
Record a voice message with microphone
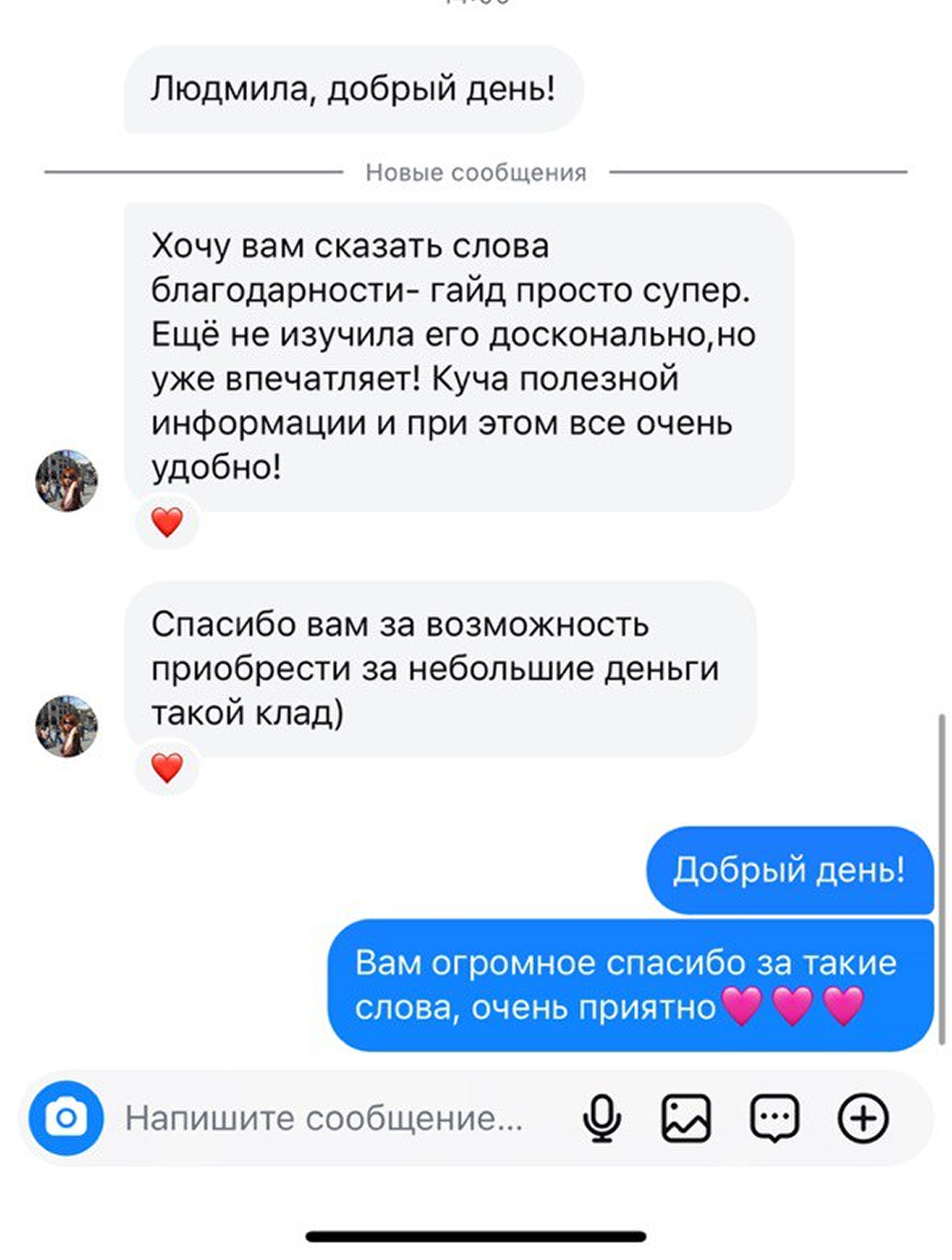[602, 1118]
